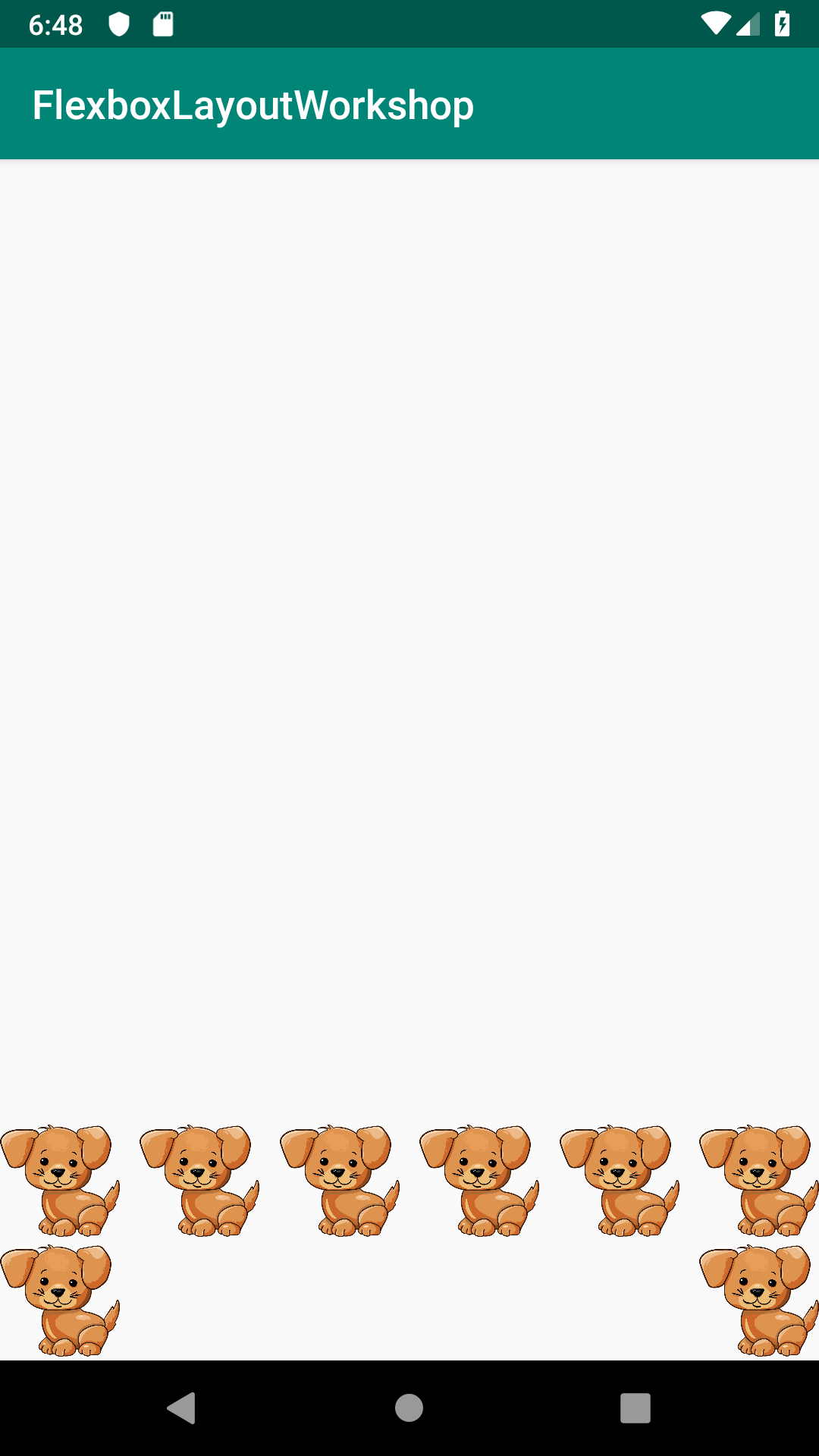Go back using the navigation bar
The width and height of the screenshot is (819, 1456).
[182, 1408]
